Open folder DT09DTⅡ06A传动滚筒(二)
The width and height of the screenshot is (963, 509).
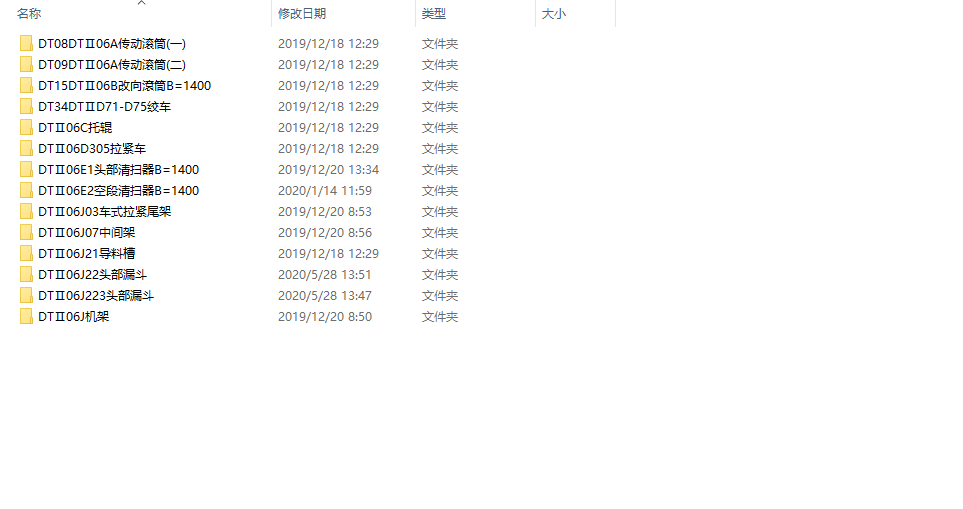[111, 65]
